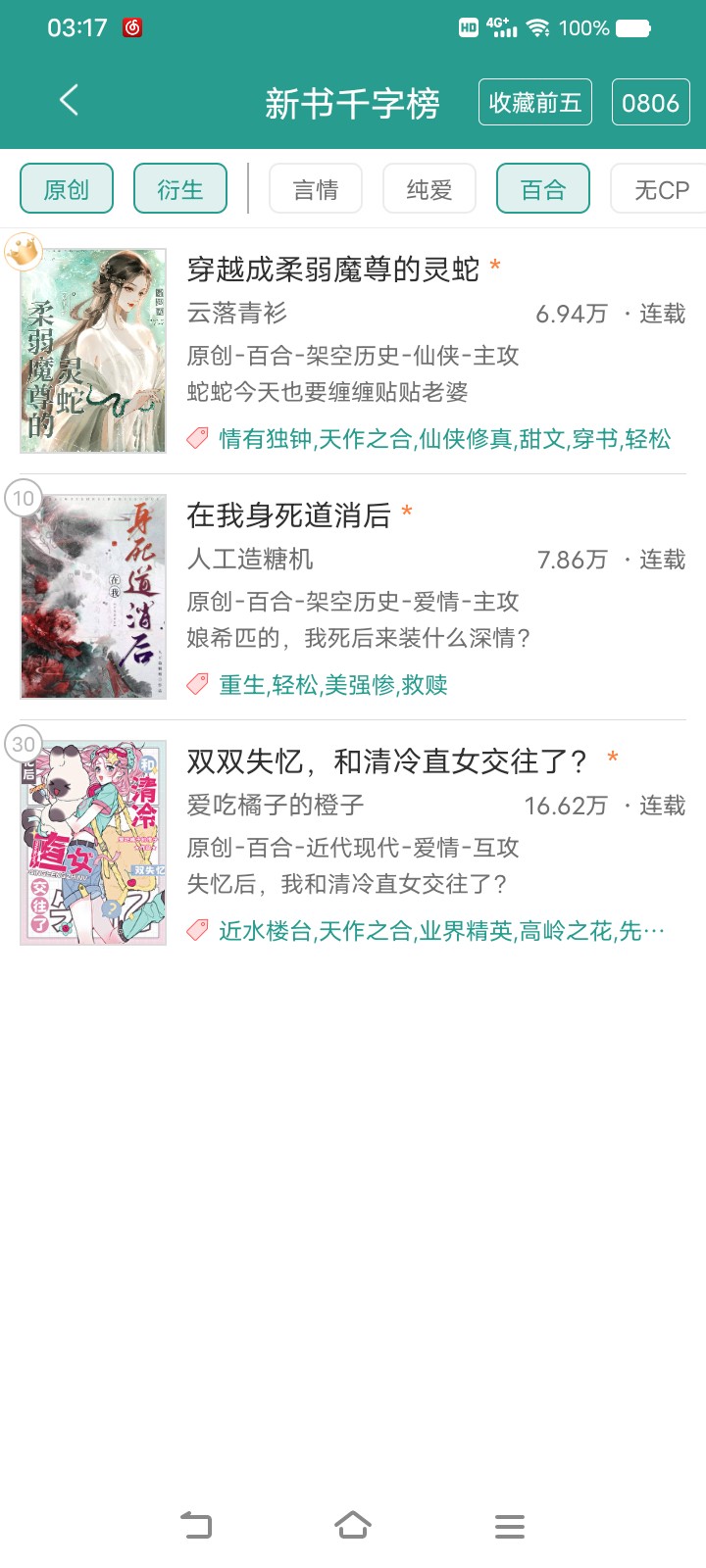Select the 言情 category chip
This screenshot has height=1568, width=706.
316,188
